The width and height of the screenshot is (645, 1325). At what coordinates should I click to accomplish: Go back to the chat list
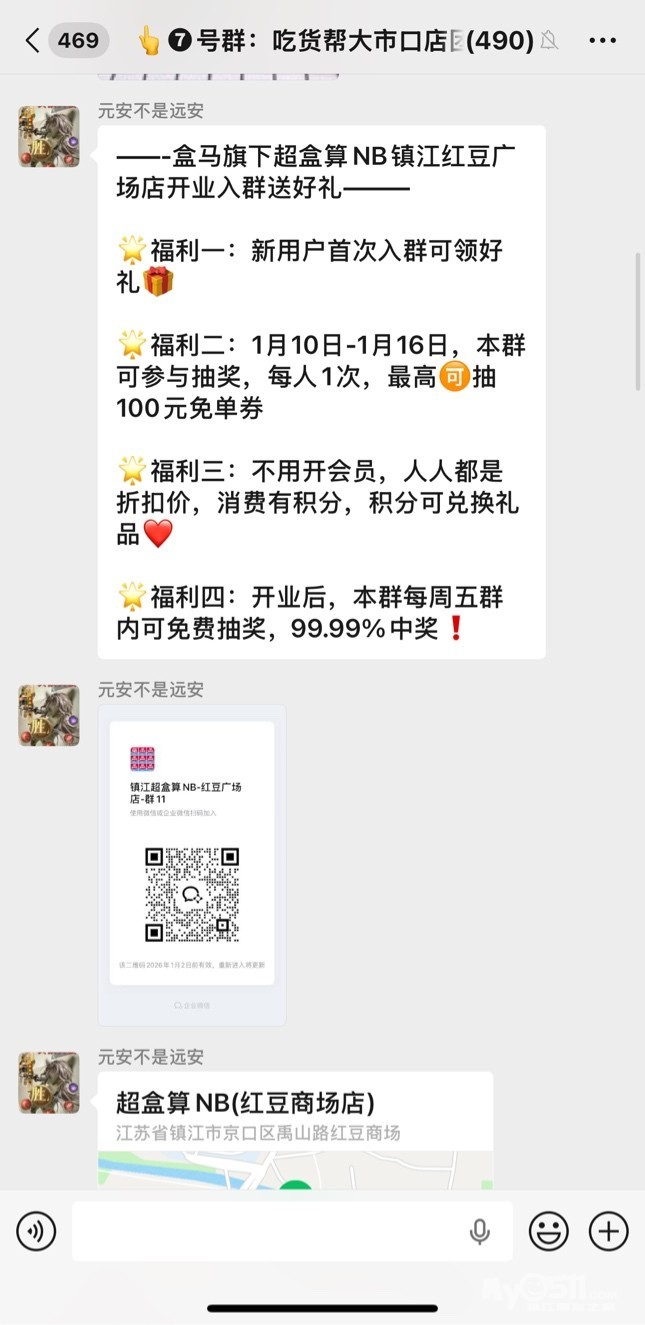[32, 41]
